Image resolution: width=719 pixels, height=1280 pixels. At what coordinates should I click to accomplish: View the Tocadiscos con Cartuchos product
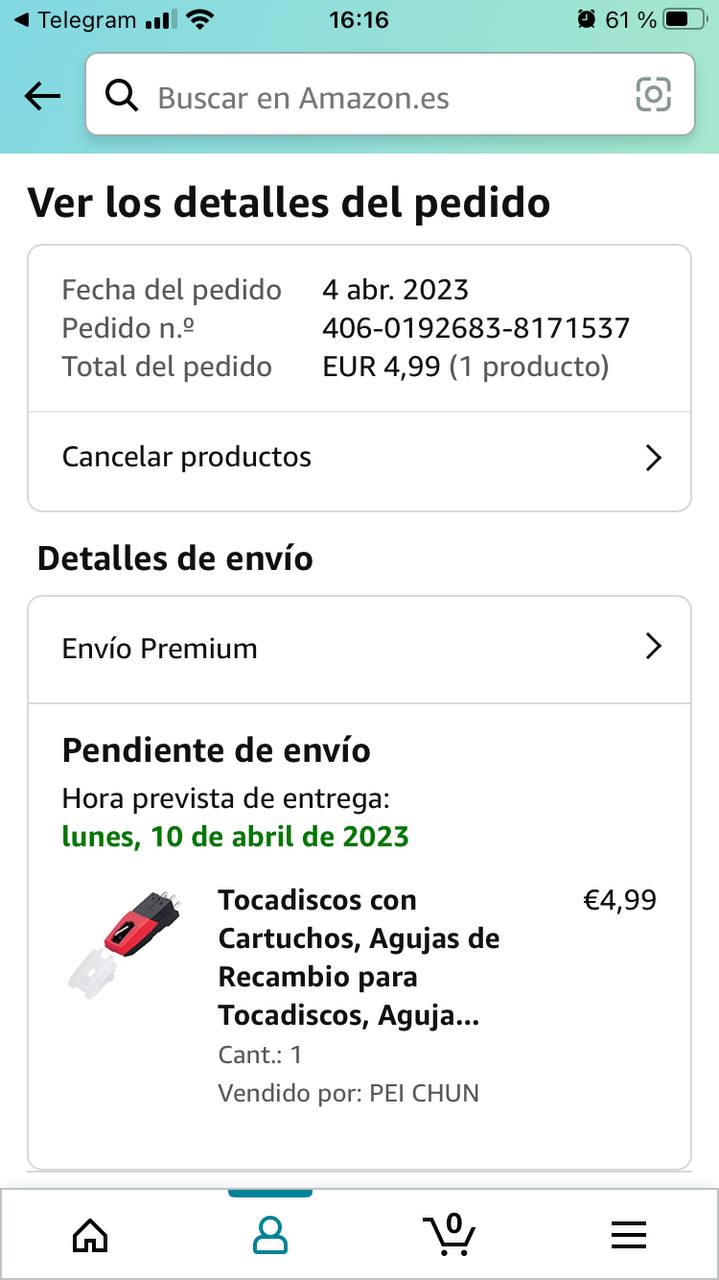click(x=358, y=957)
